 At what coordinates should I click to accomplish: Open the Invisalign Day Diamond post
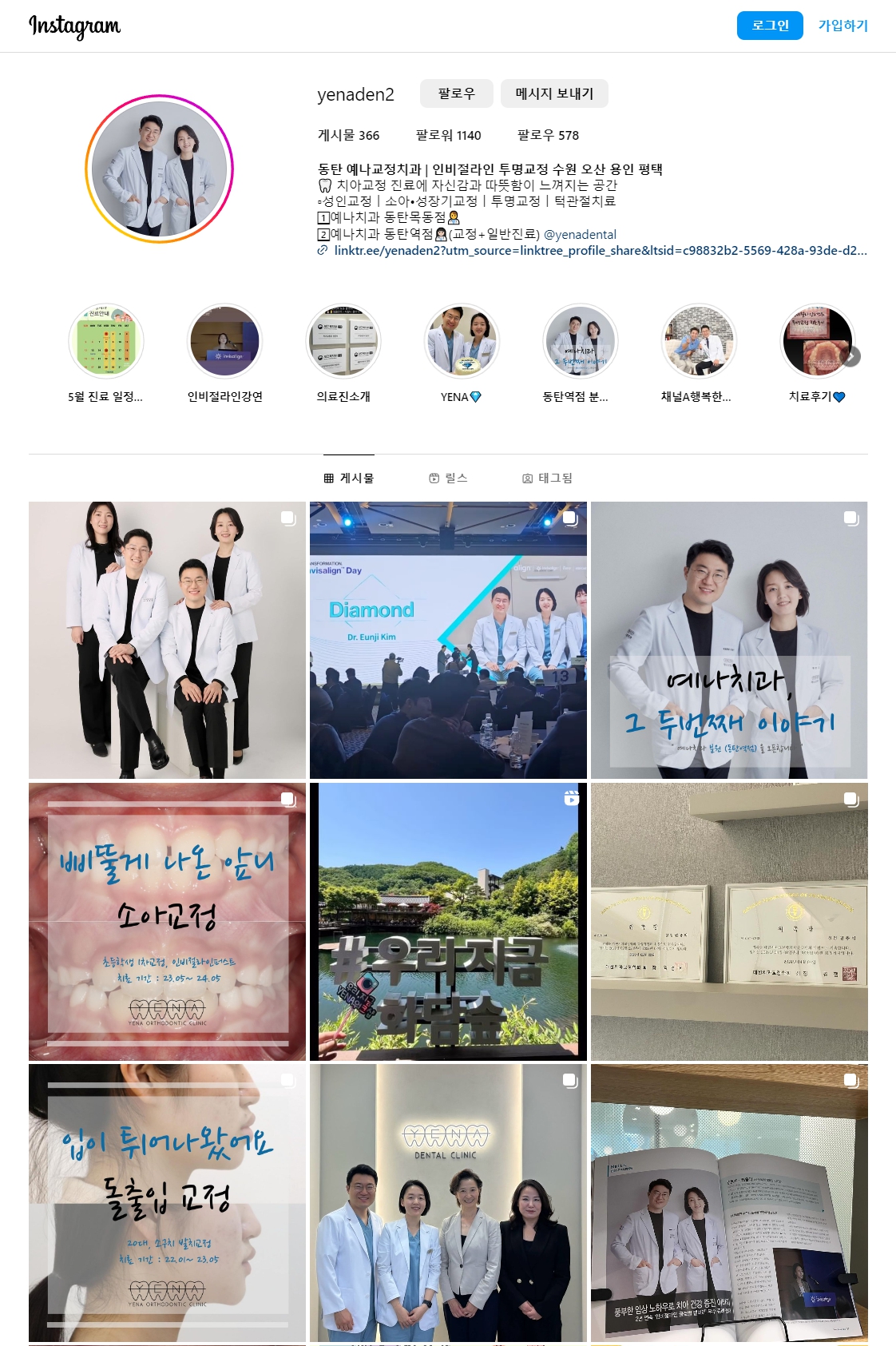(448, 640)
